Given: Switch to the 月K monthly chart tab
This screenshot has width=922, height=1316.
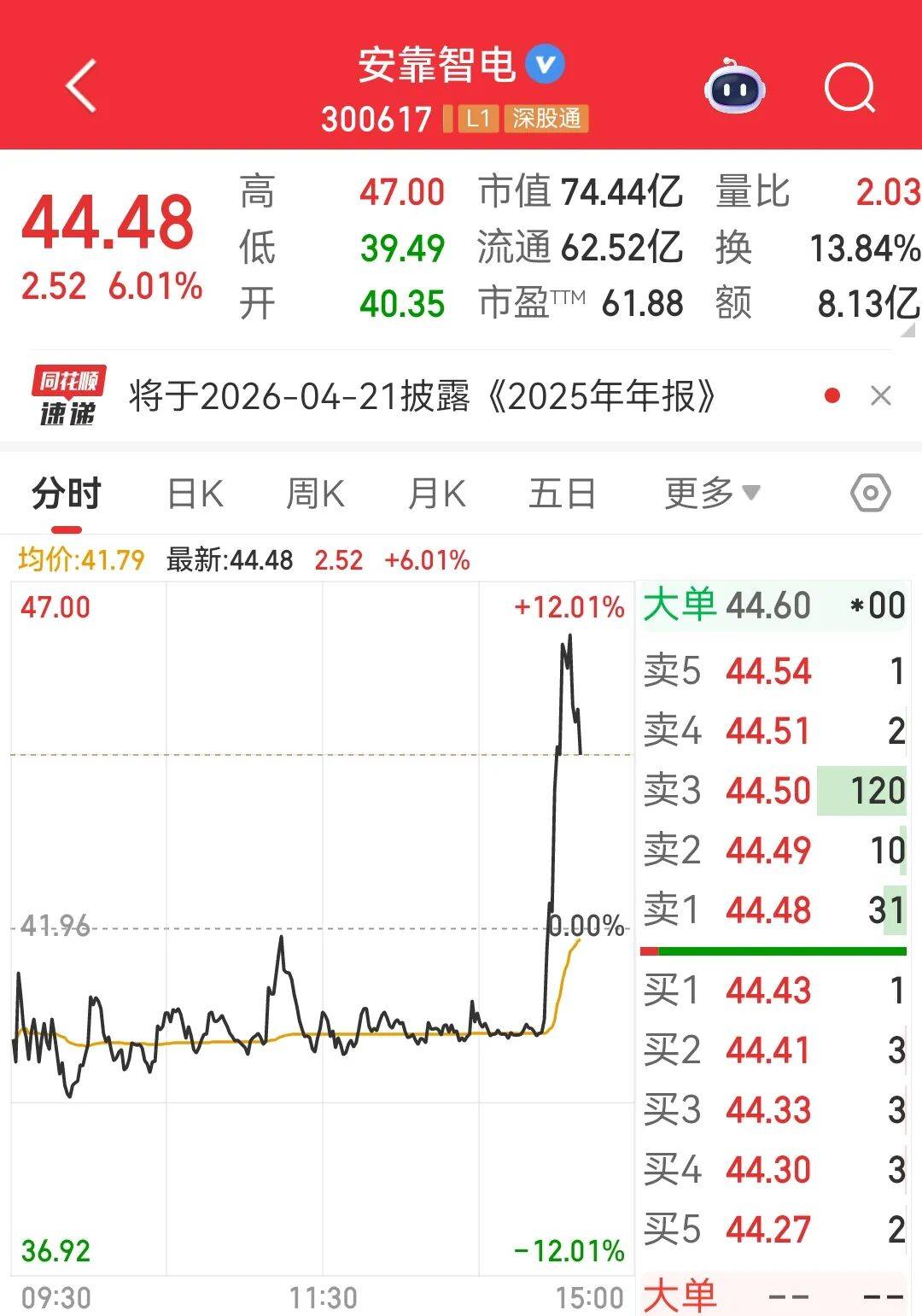Looking at the screenshot, I should (x=436, y=494).
